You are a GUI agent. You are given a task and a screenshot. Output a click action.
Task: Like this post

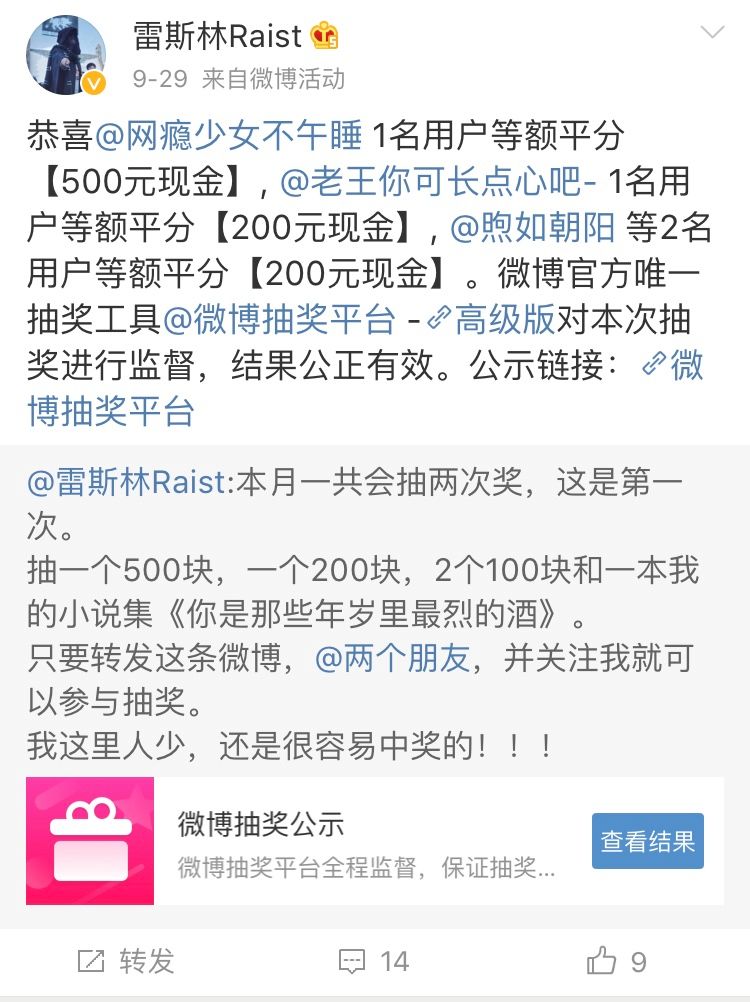pos(617,962)
